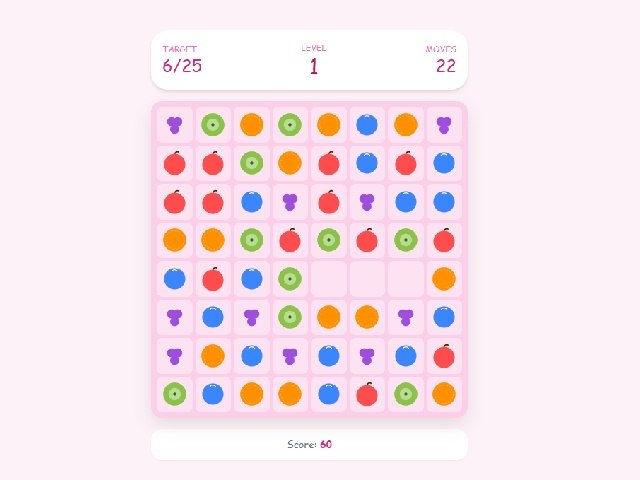Tap the grape tile in the board's top-left corner

coord(174,125)
